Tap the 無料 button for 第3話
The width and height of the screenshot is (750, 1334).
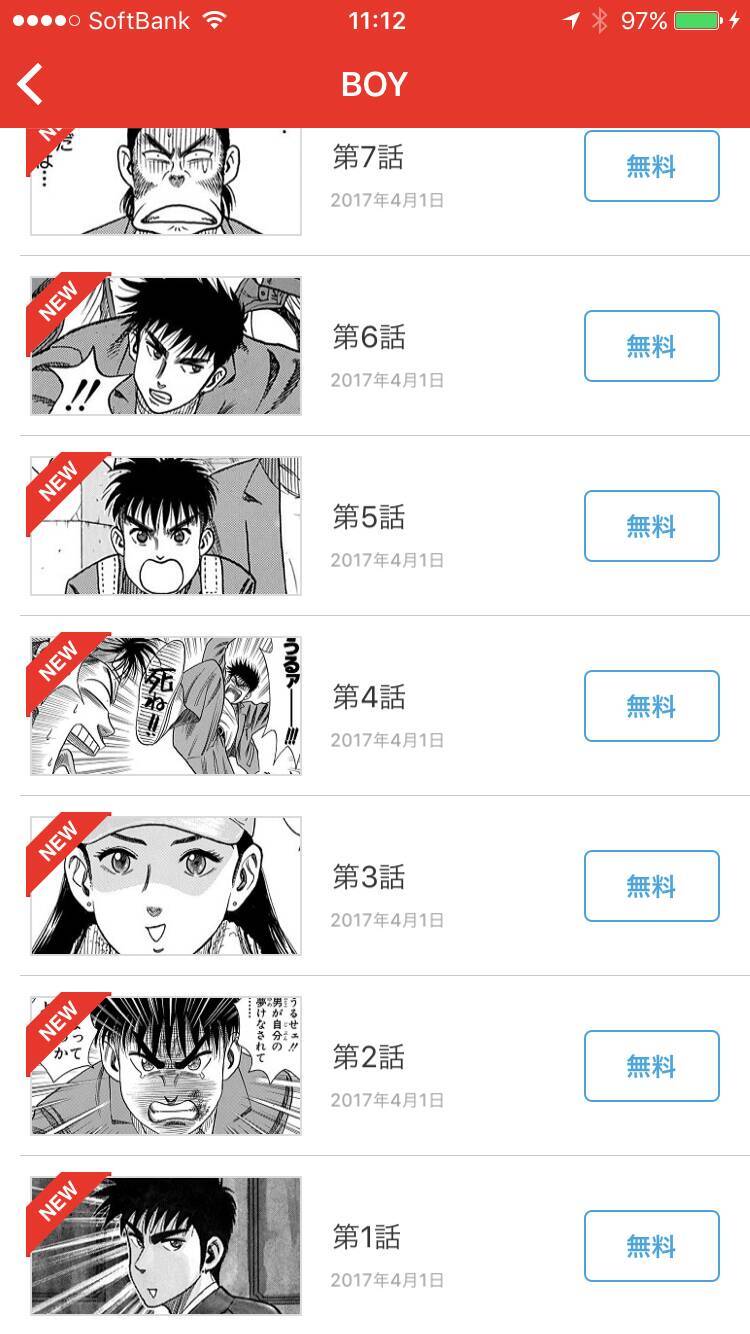click(x=651, y=886)
